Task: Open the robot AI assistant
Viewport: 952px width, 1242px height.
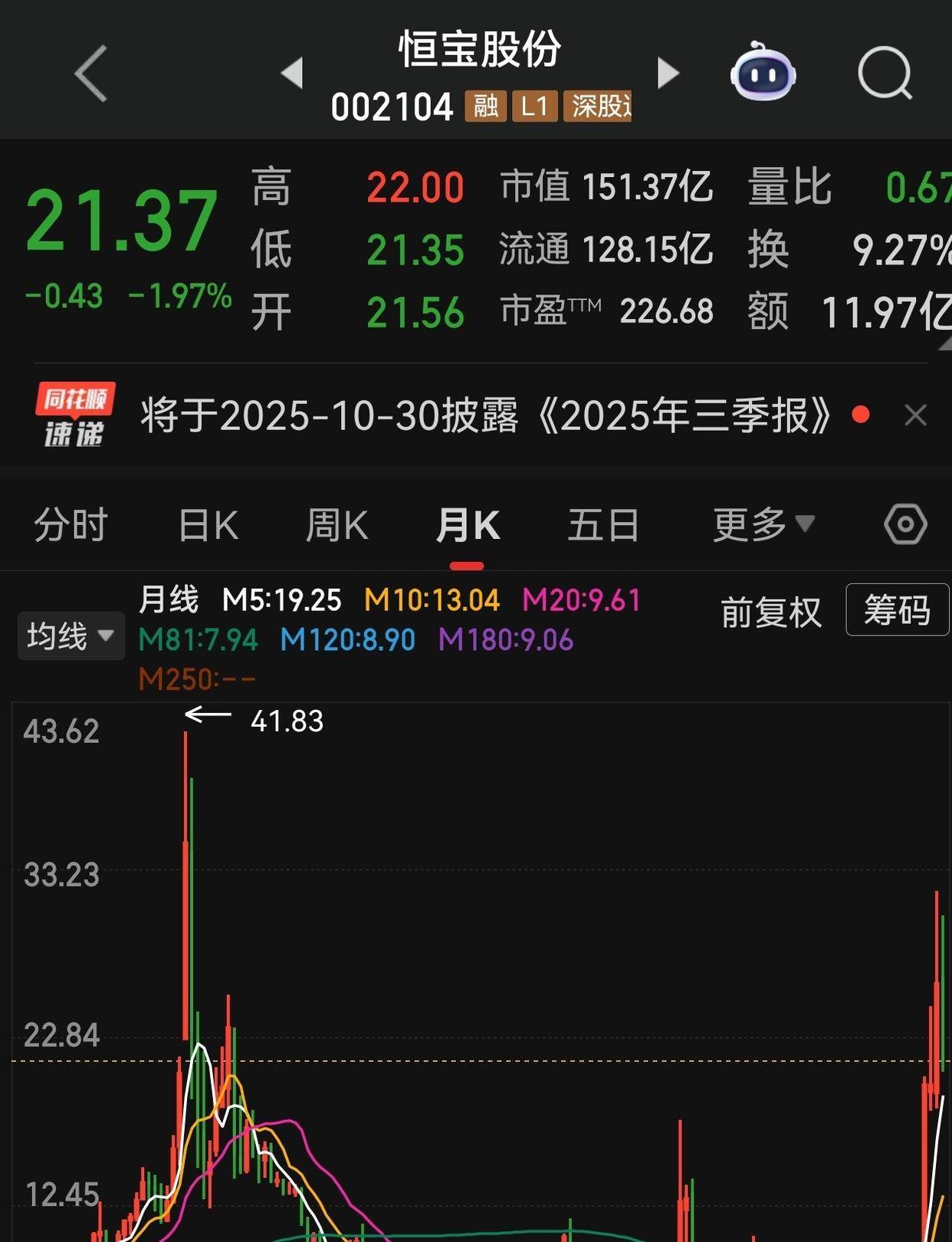Action: coord(763,73)
